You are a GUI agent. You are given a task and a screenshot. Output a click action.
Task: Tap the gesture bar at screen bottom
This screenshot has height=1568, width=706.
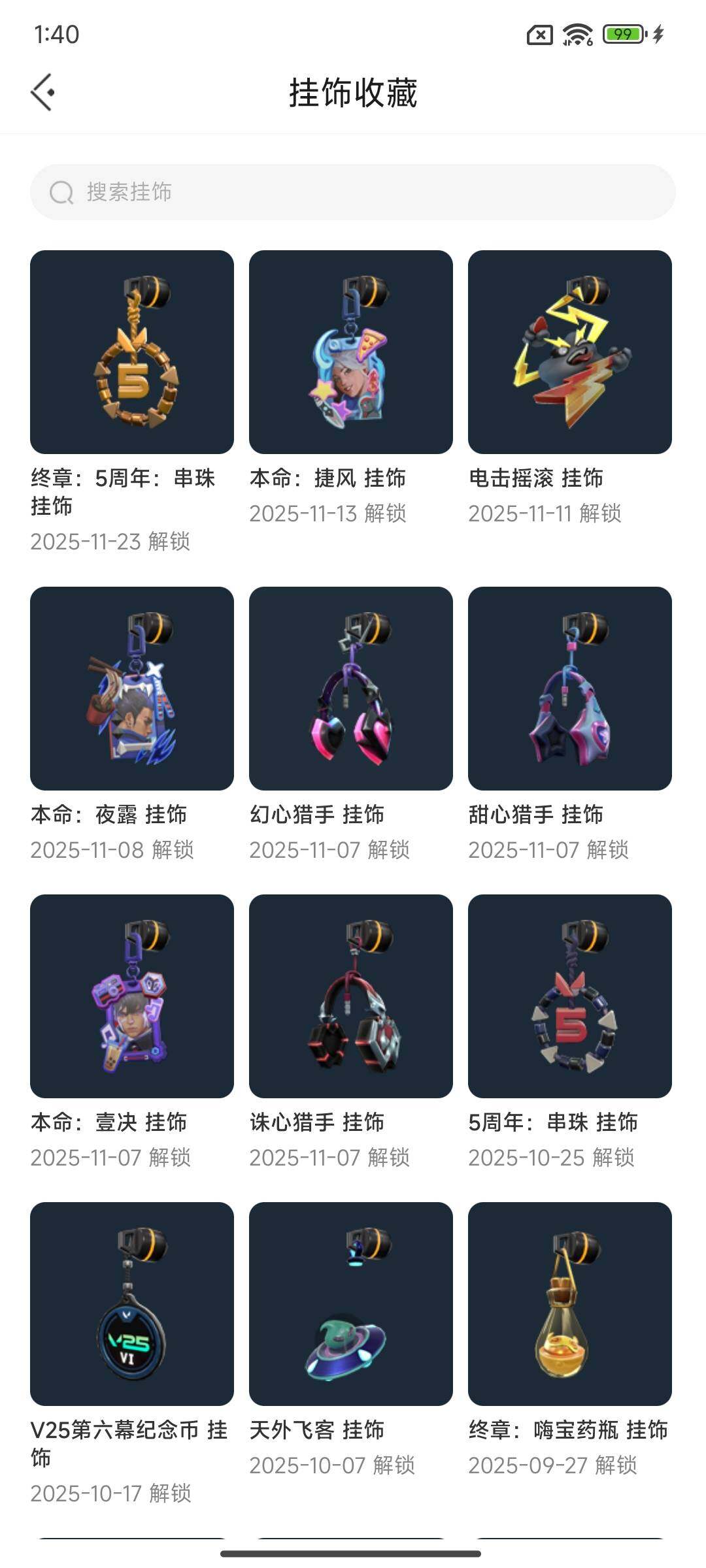[353, 1554]
